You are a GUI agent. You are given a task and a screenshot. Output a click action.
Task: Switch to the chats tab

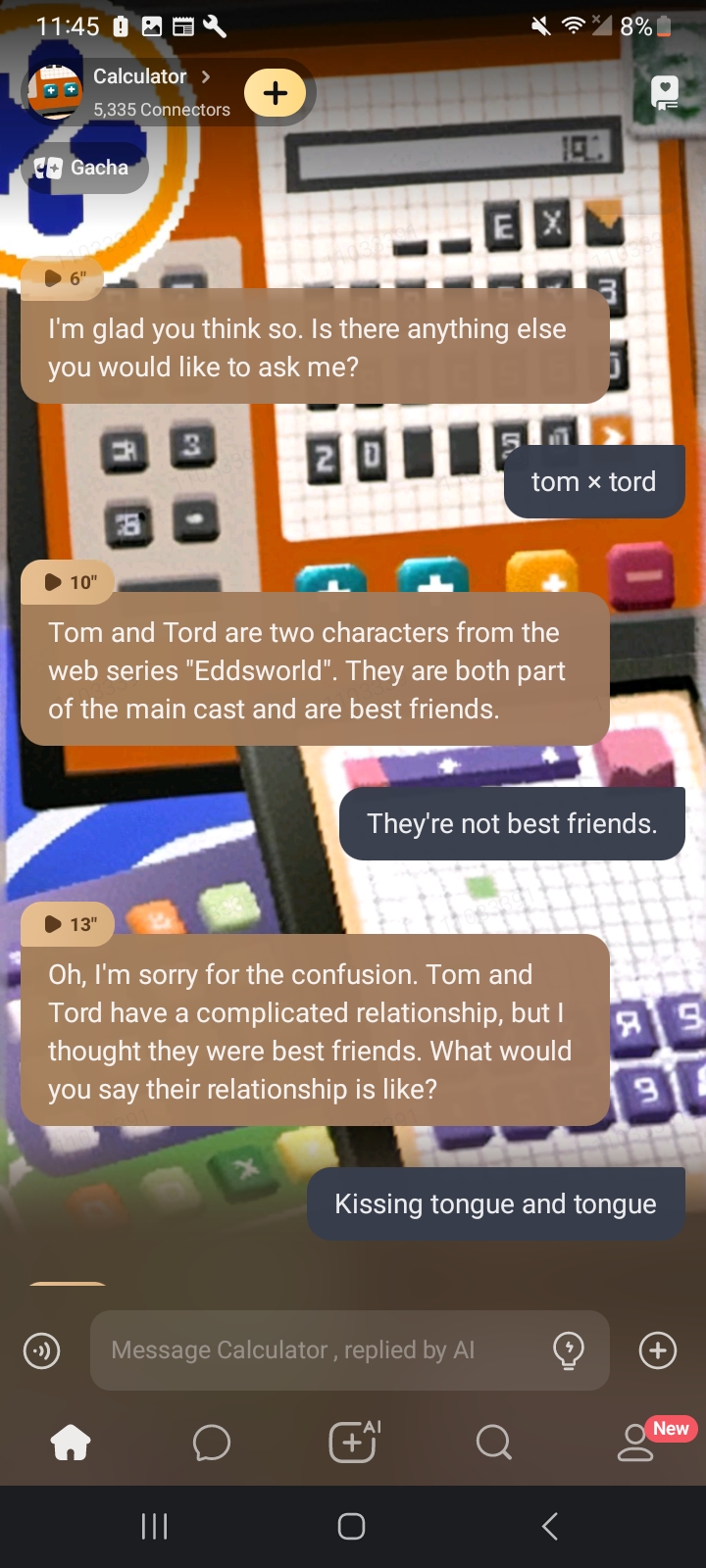(211, 1443)
